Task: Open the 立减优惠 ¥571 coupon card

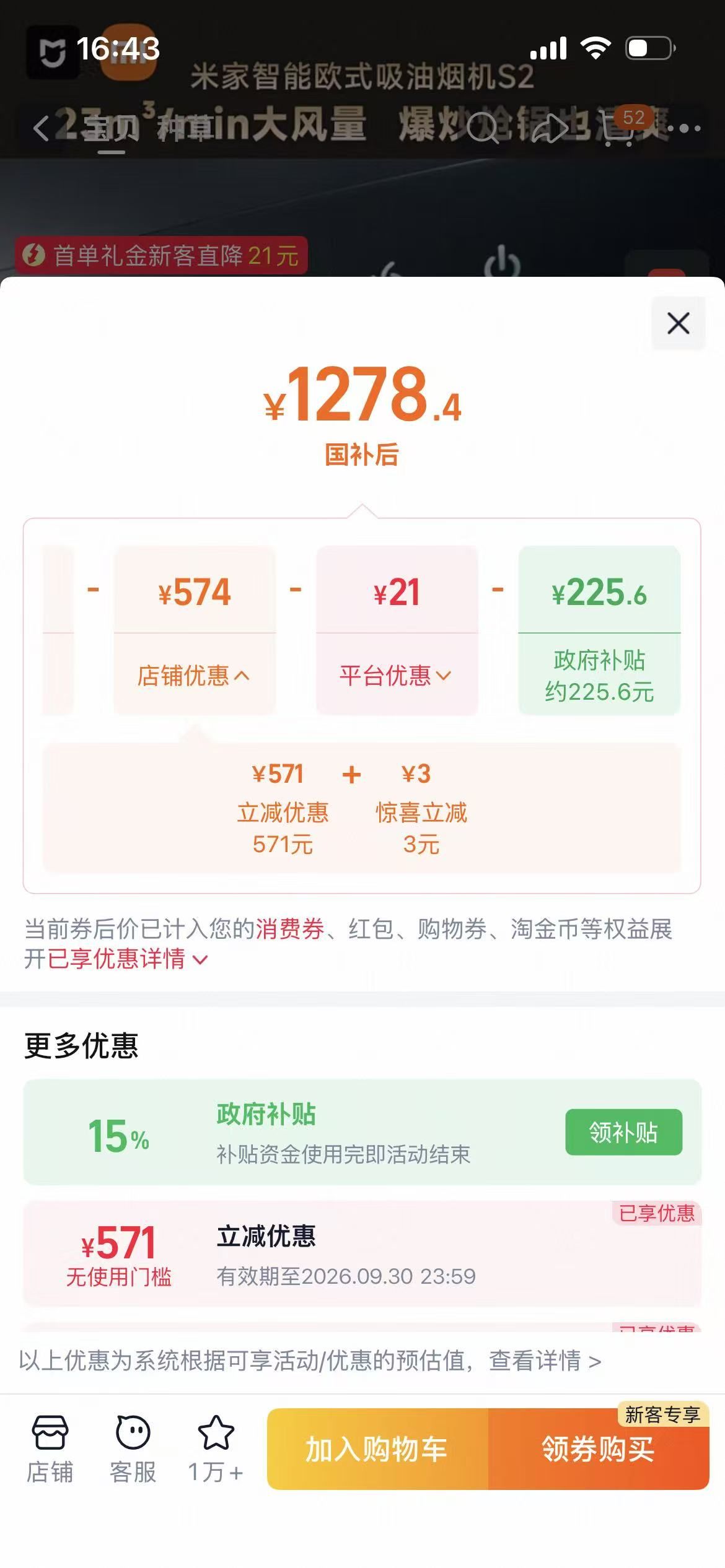Action: [x=362, y=1254]
